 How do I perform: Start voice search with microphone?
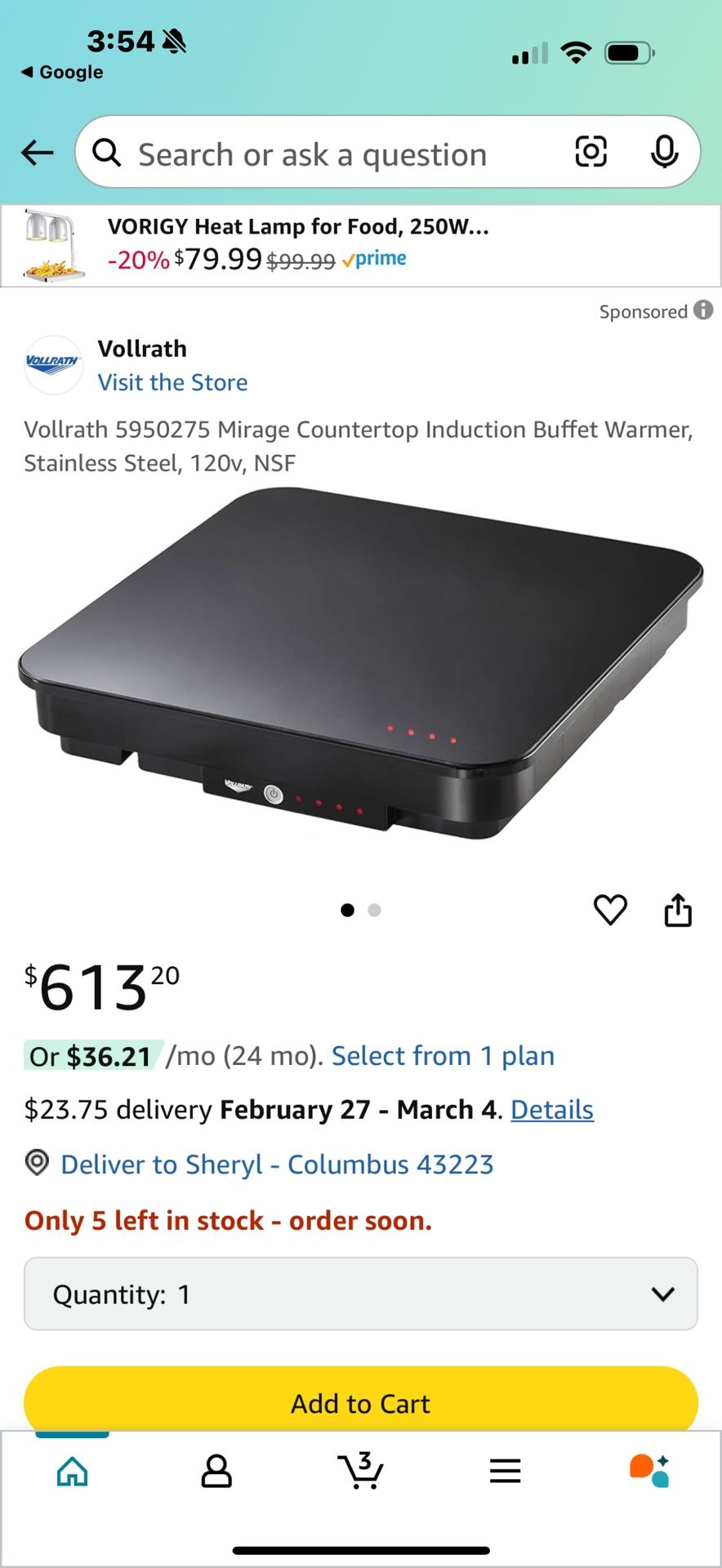(x=664, y=152)
